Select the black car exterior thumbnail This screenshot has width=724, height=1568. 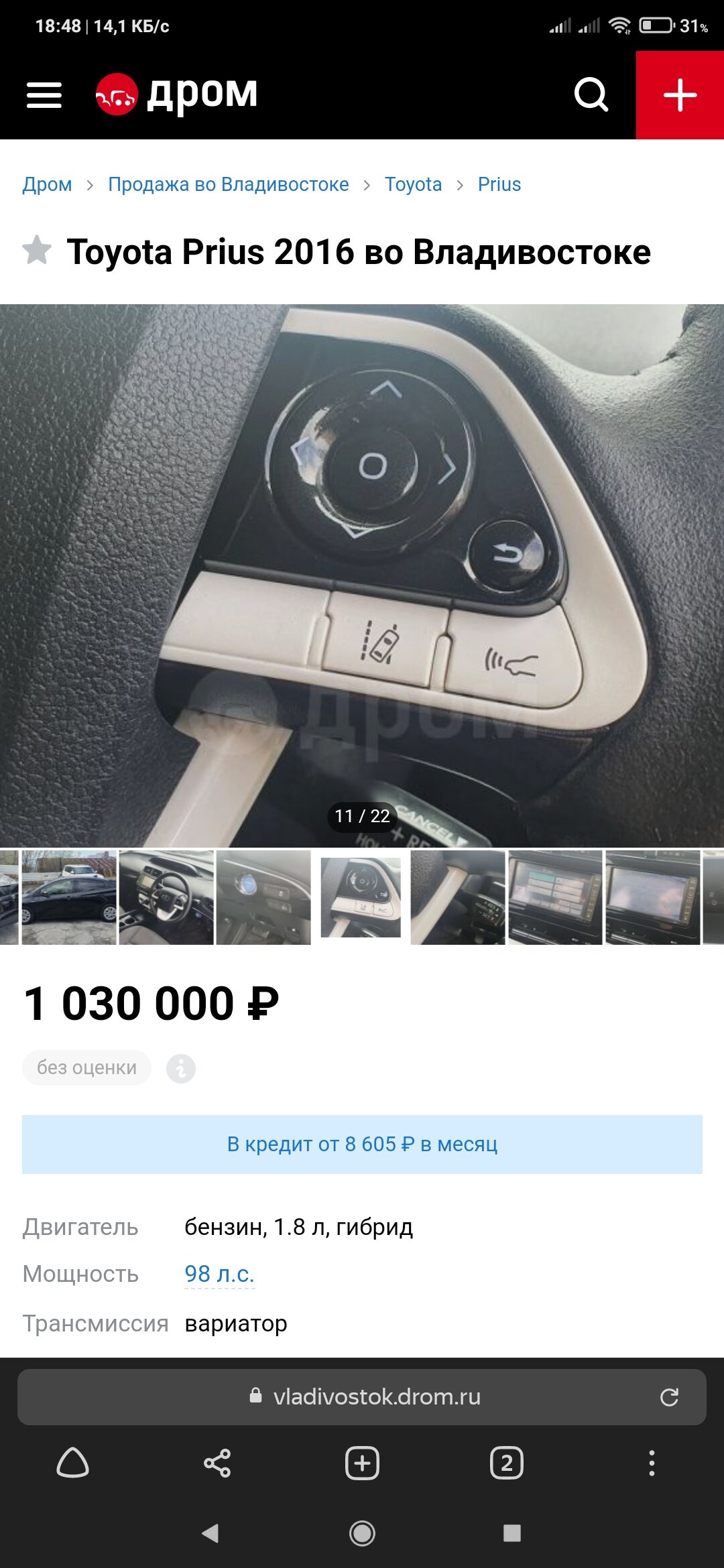pos(69,898)
